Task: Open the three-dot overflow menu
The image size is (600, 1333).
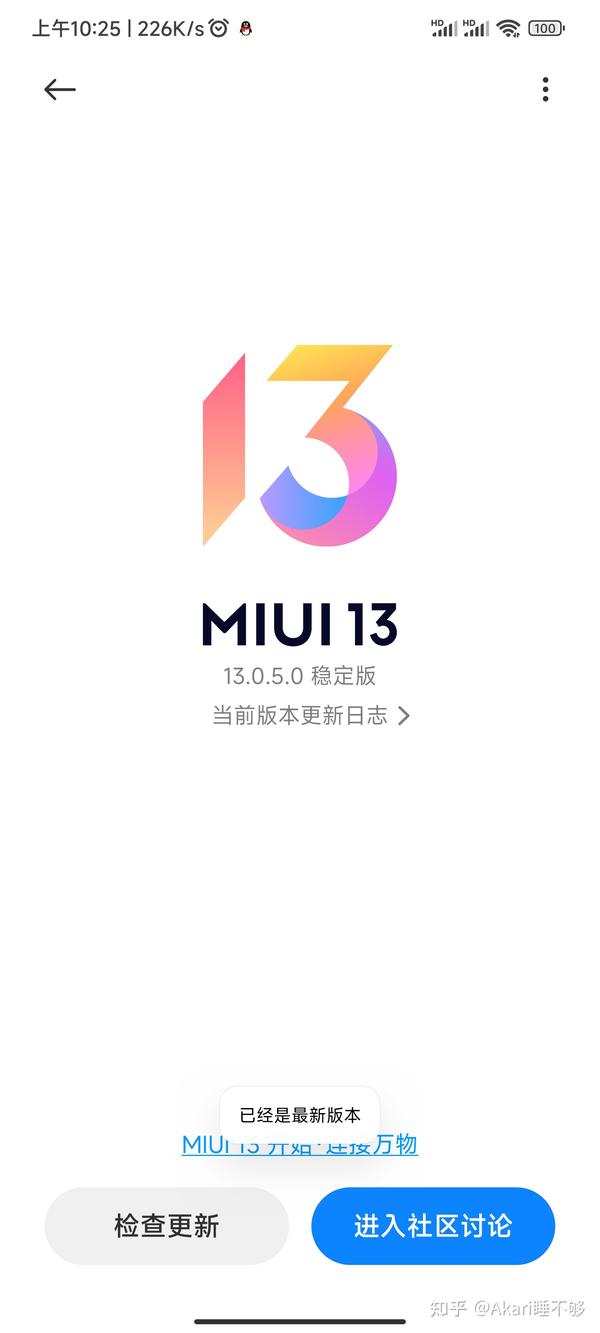Action: coord(545,89)
